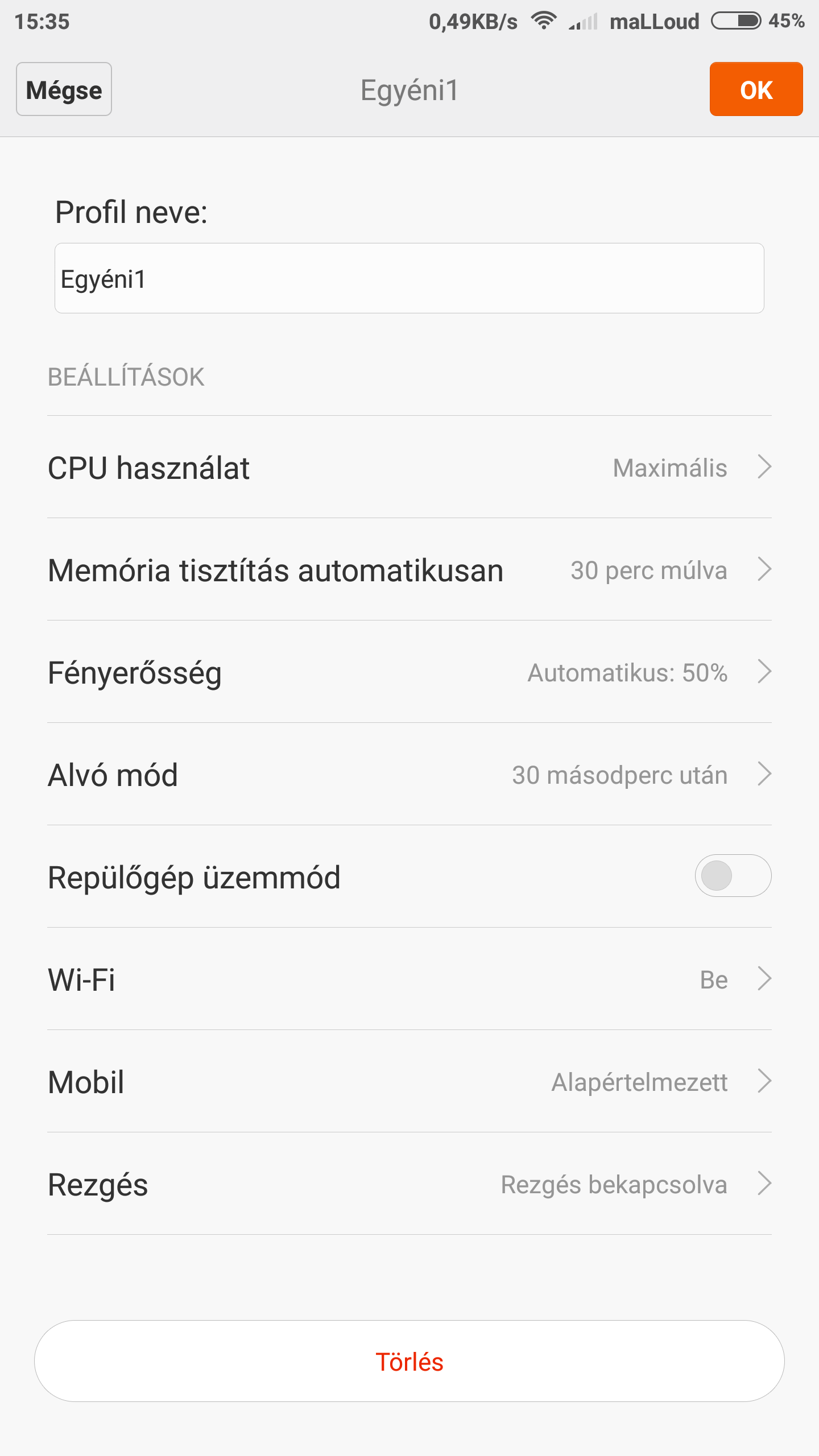Open Memória tisztítás automatikusan option

(409, 570)
